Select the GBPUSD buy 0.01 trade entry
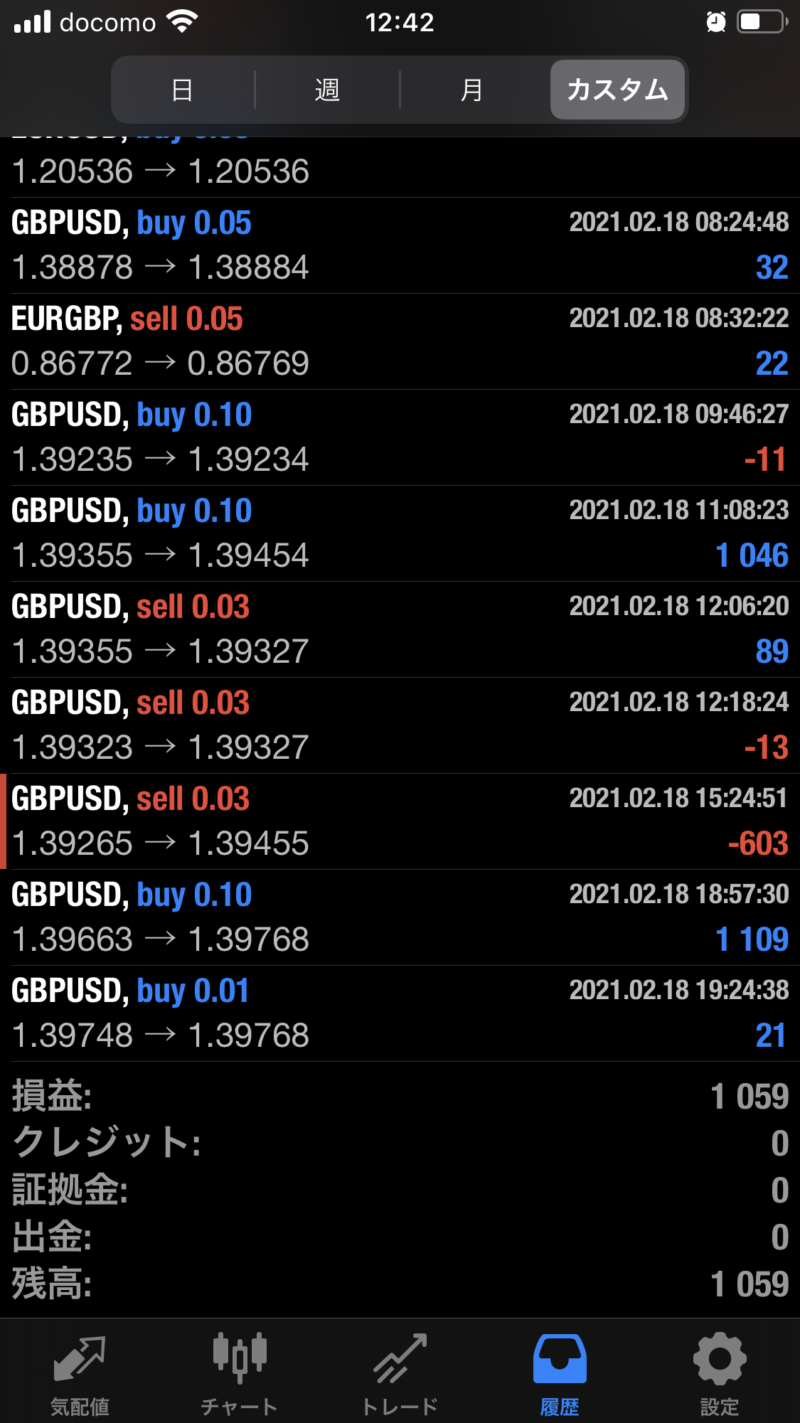This screenshot has height=1423, width=800. pyautogui.click(x=400, y=1013)
